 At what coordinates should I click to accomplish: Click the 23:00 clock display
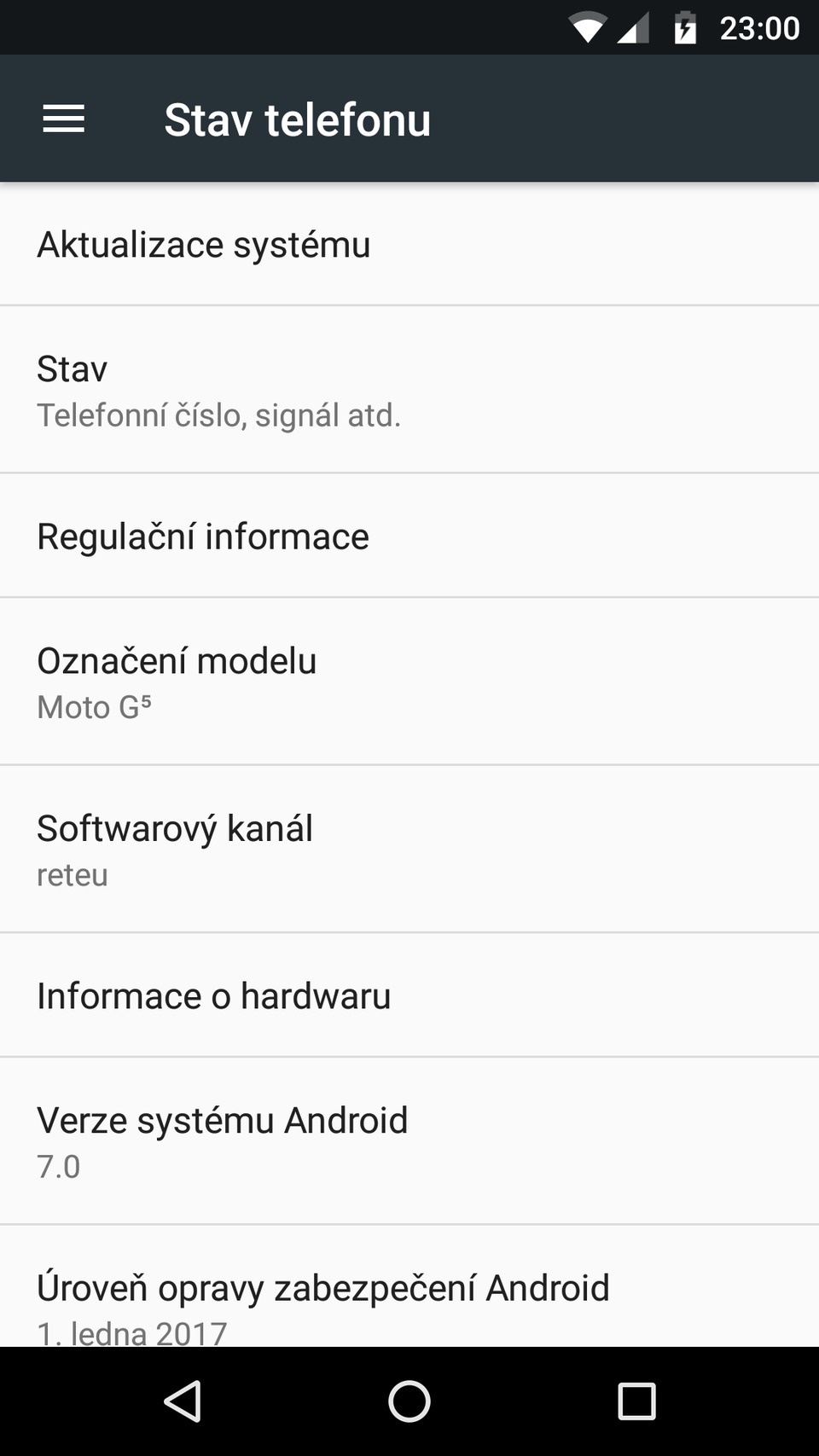(759, 27)
